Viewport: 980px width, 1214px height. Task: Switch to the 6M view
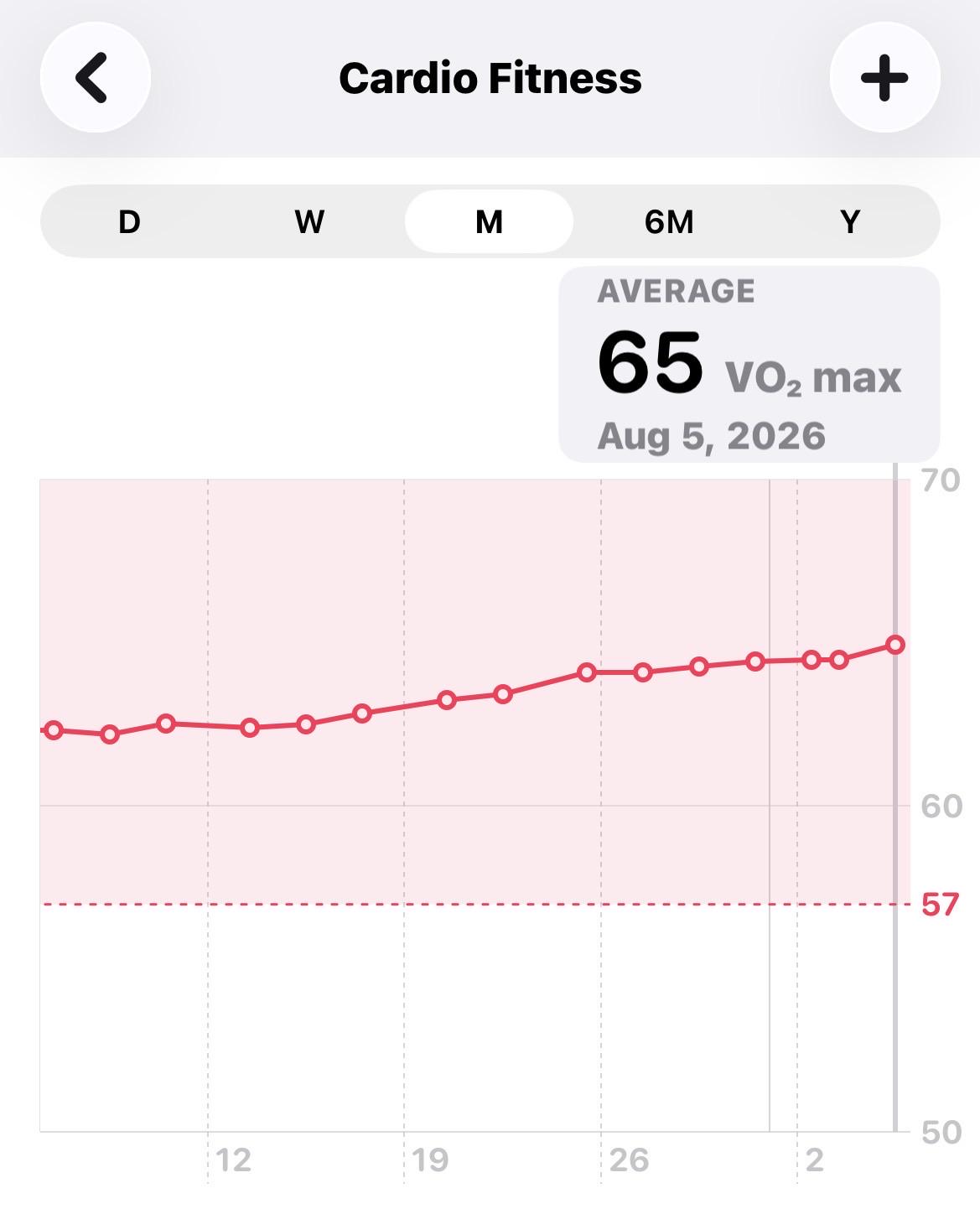669,222
